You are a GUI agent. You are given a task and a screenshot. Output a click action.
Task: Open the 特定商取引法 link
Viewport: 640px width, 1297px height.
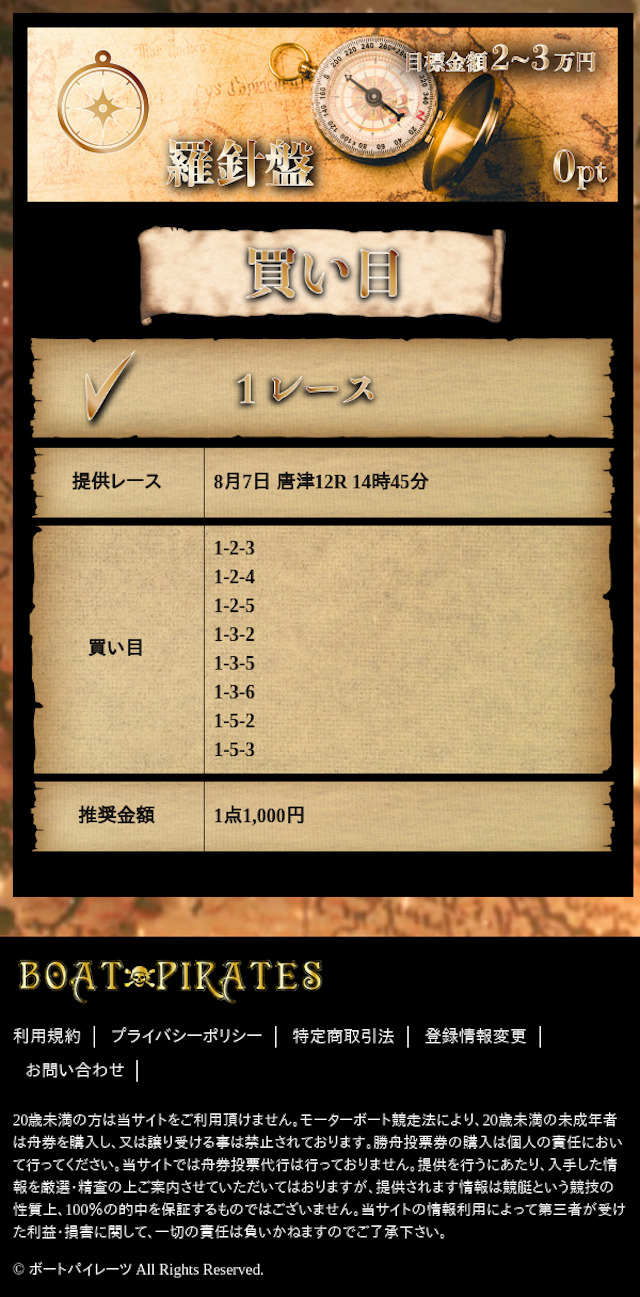pyautogui.click(x=343, y=1036)
